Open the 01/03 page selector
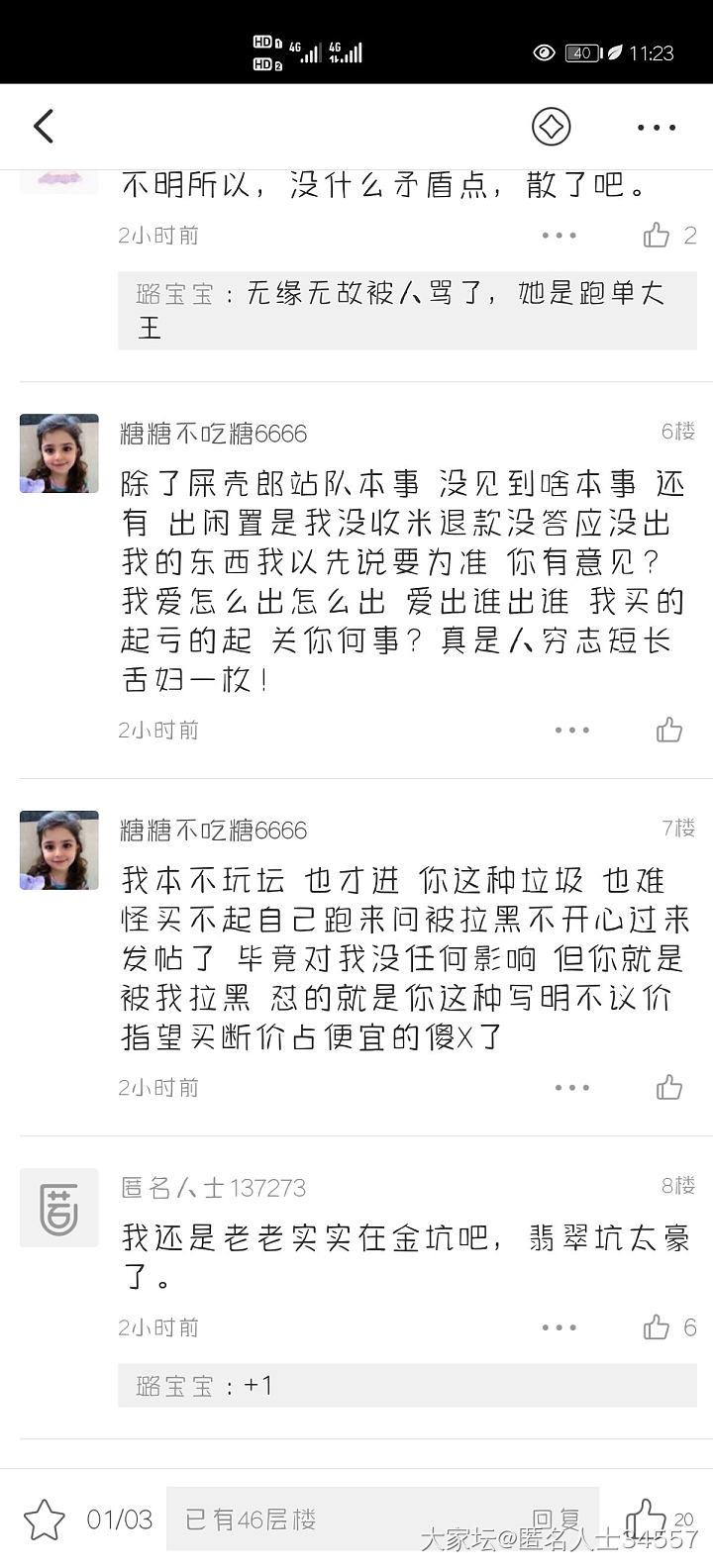The height and width of the screenshot is (1568, 713). 120,1519
